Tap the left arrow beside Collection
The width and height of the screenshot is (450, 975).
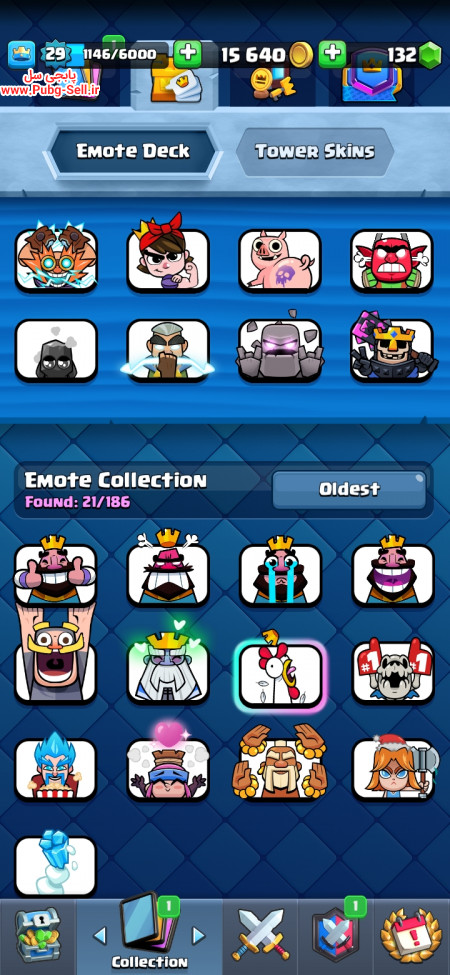[99, 936]
